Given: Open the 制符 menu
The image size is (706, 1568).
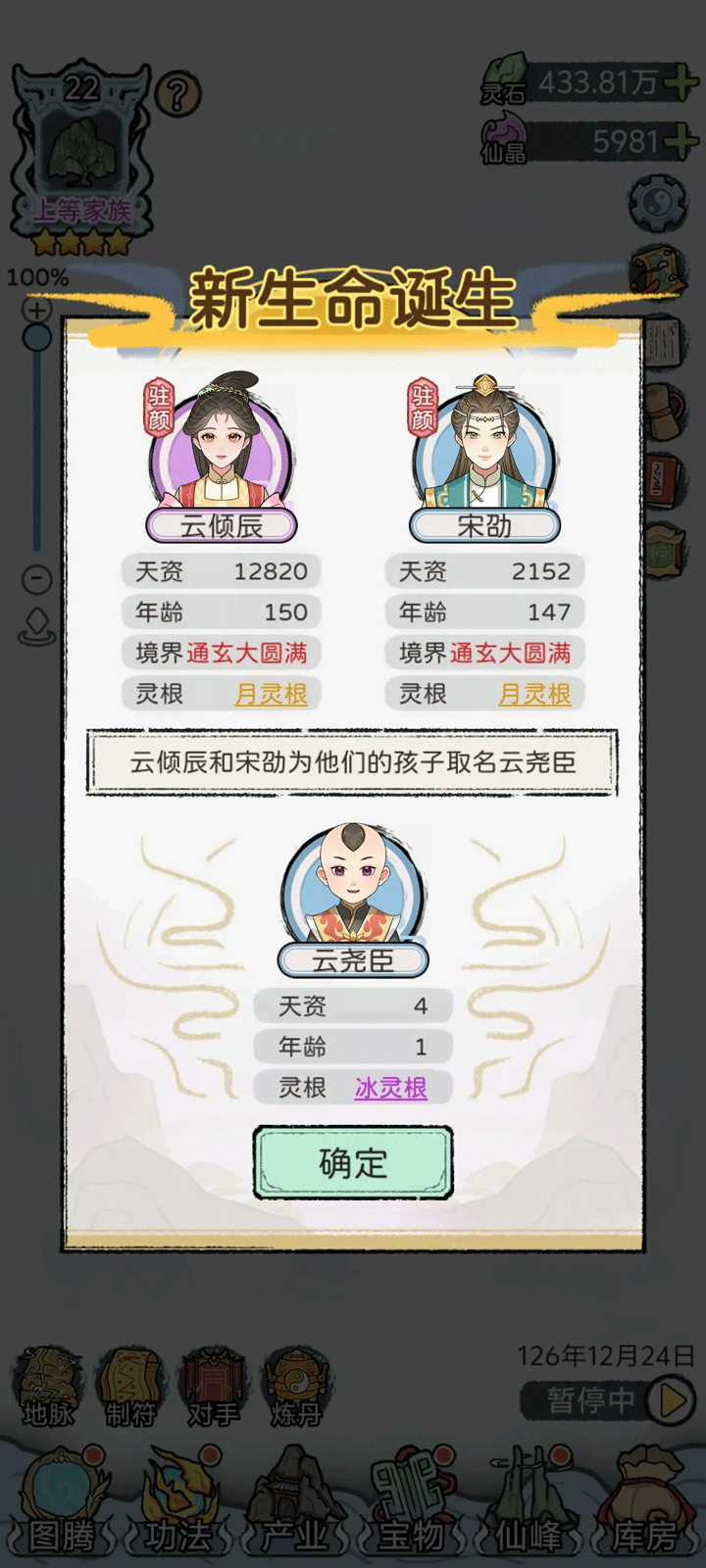Looking at the screenshot, I should (x=129, y=1387).
